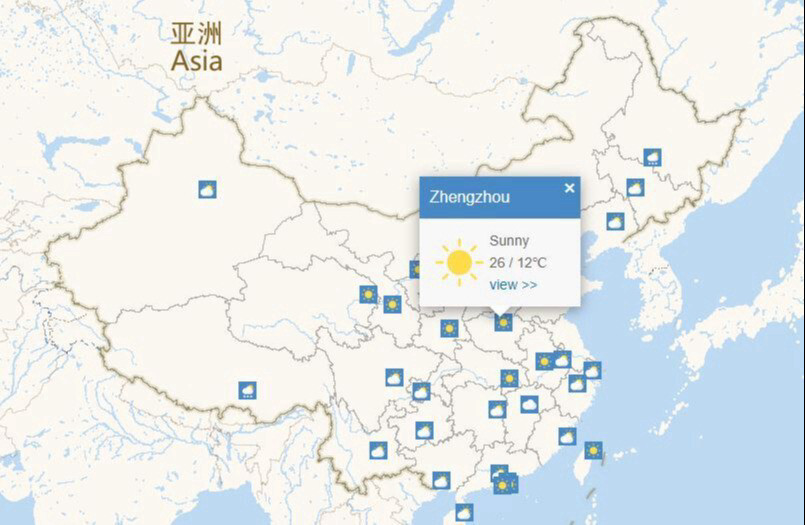Tap the sunny marker under the Zhengzhou popup pointer
This screenshot has width=805, height=525.
503,322
